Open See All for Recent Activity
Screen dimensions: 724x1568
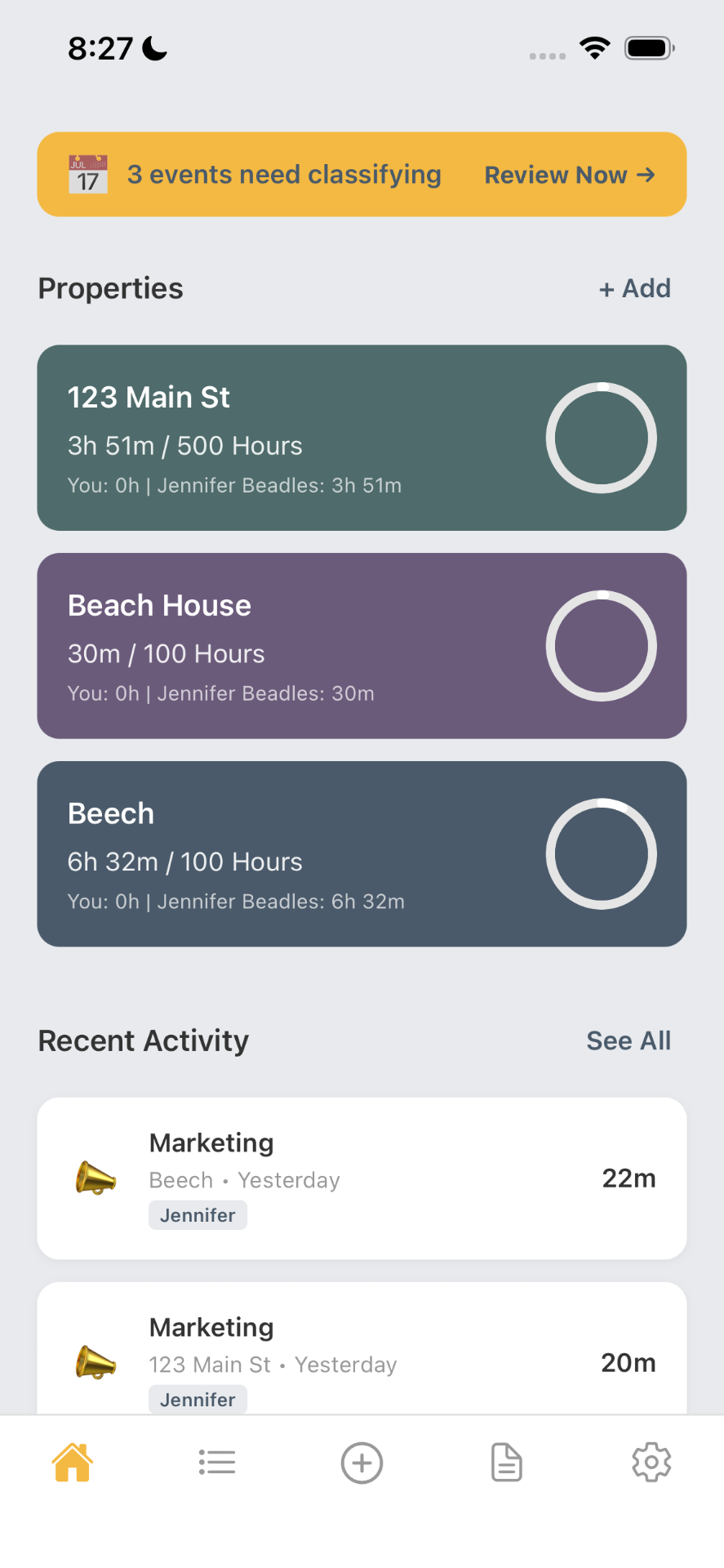tap(629, 1040)
